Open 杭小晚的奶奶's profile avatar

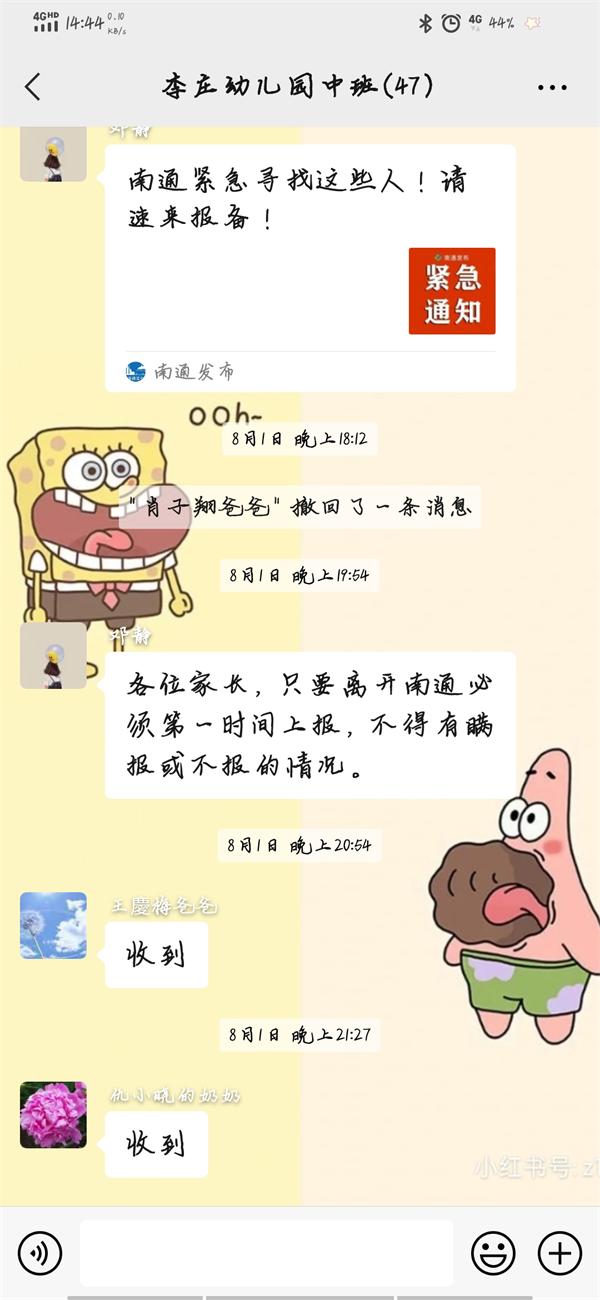pyautogui.click(x=53, y=1114)
